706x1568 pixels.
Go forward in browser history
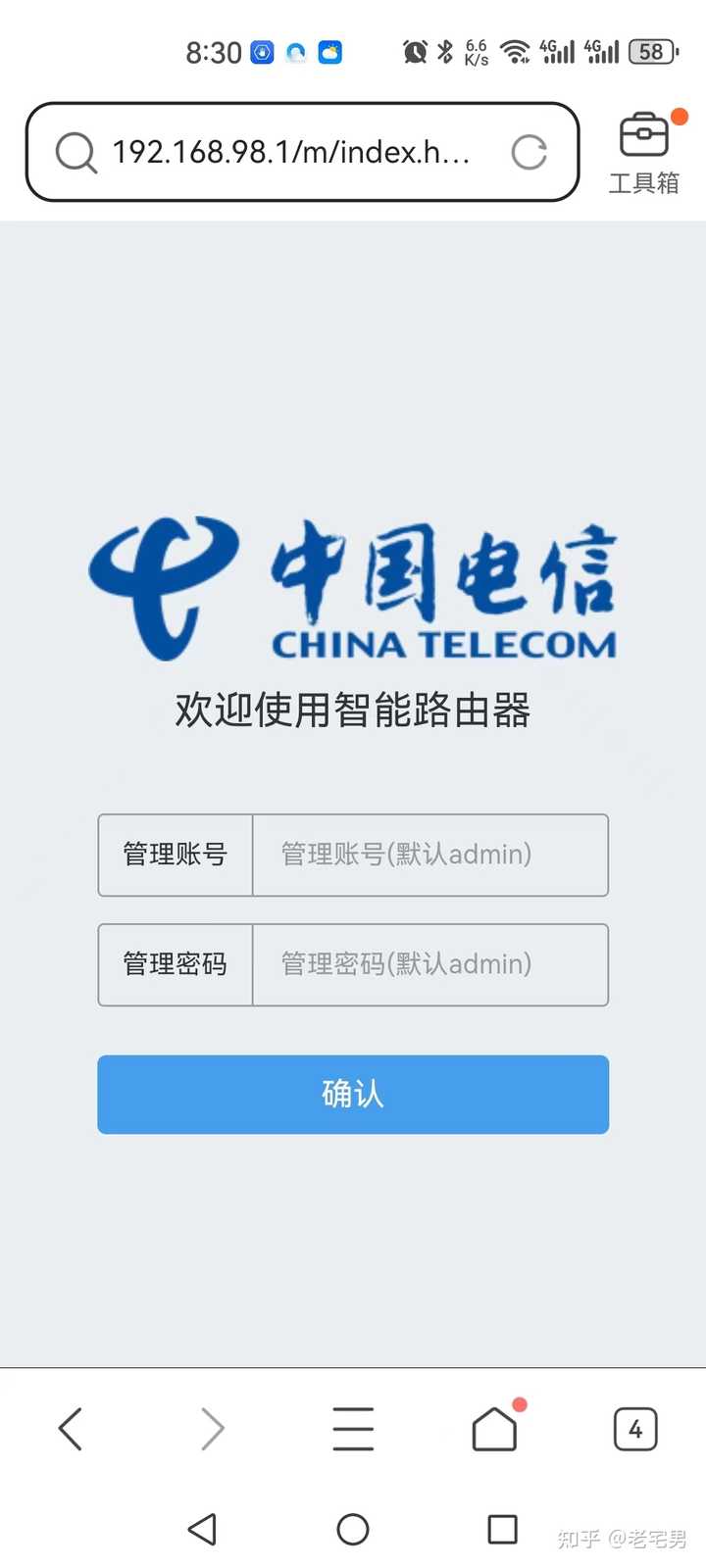click(212, 1429)
